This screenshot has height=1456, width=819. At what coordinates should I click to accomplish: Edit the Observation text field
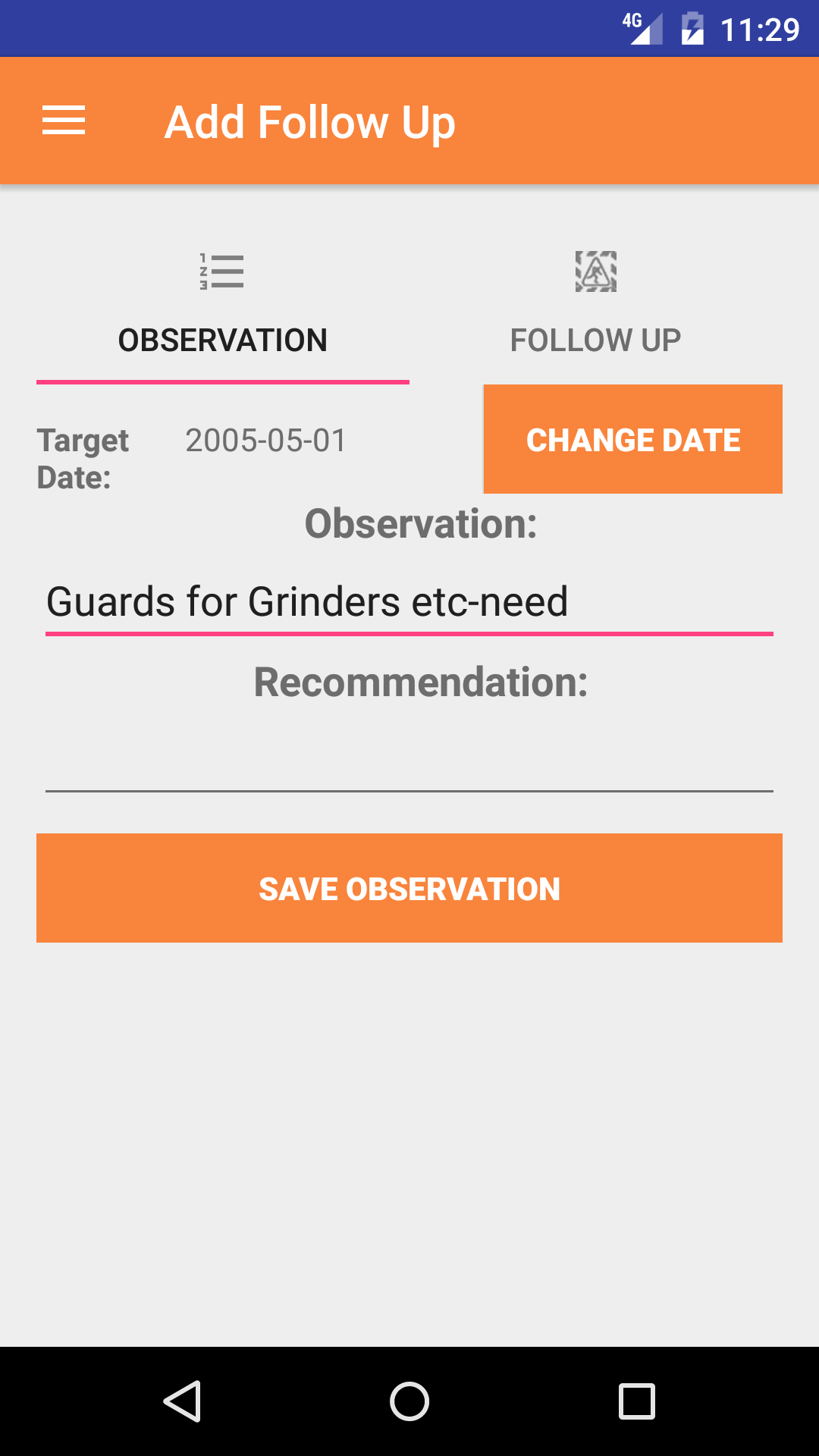pos(409,603)
